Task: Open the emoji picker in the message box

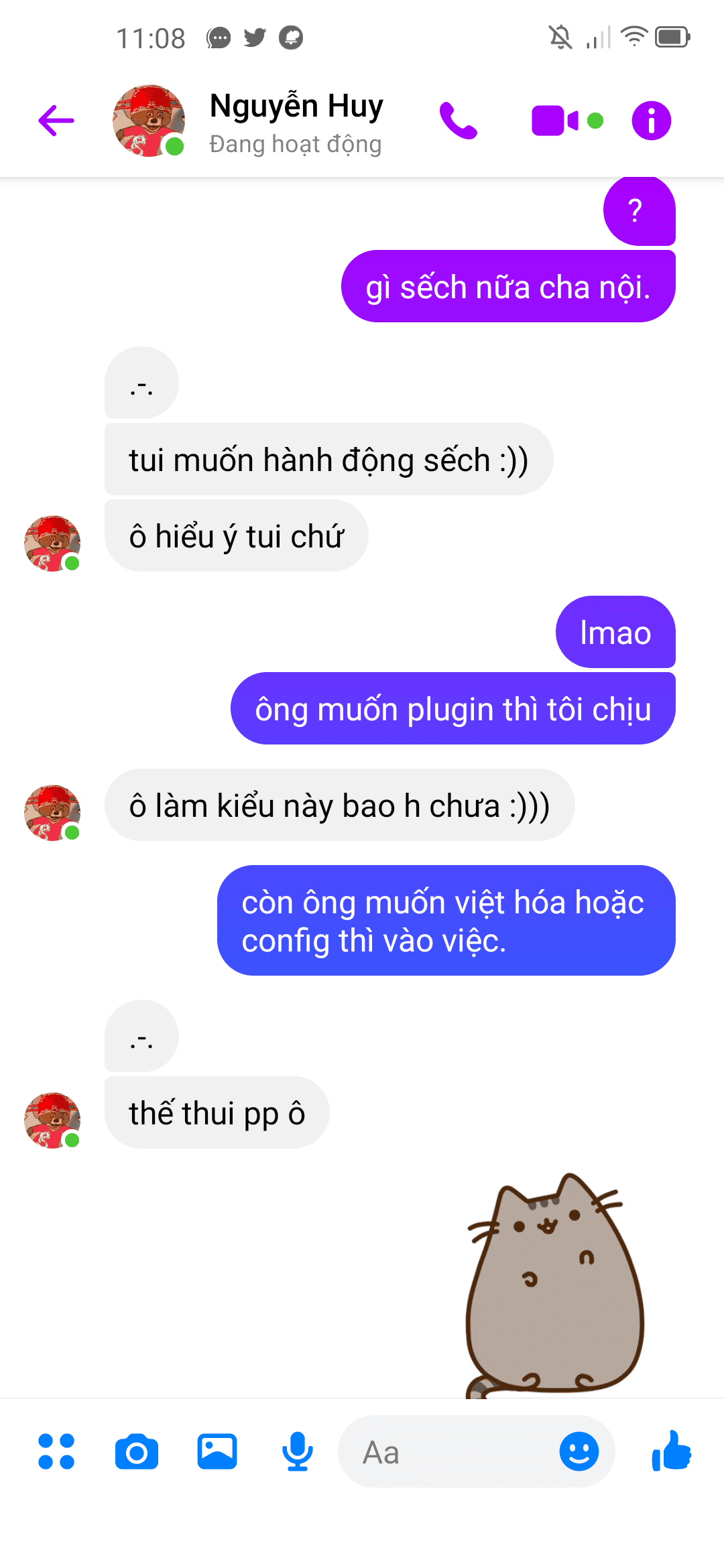Action: (579, 1451)
